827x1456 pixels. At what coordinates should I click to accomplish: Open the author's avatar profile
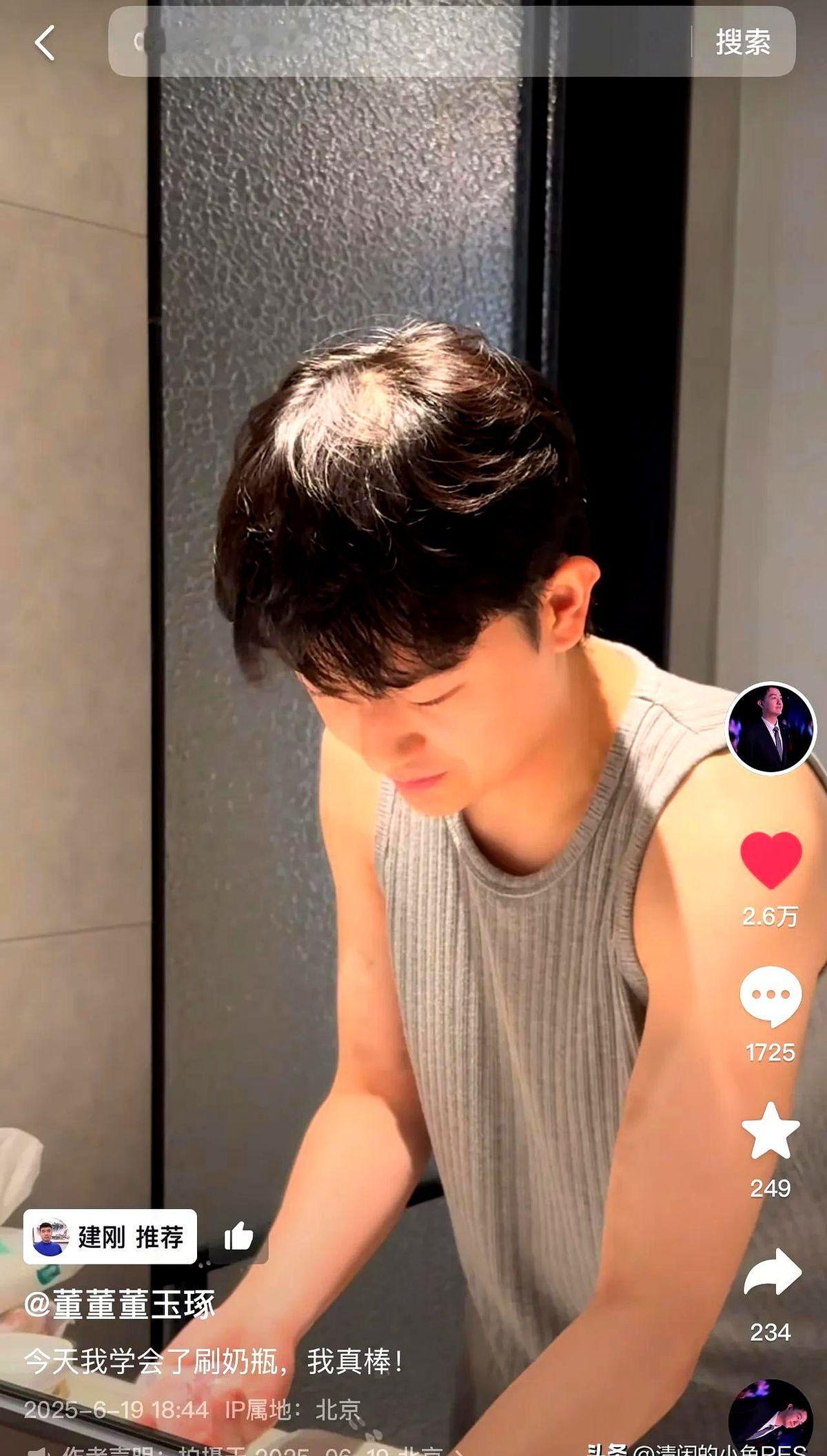coord(770,729)
